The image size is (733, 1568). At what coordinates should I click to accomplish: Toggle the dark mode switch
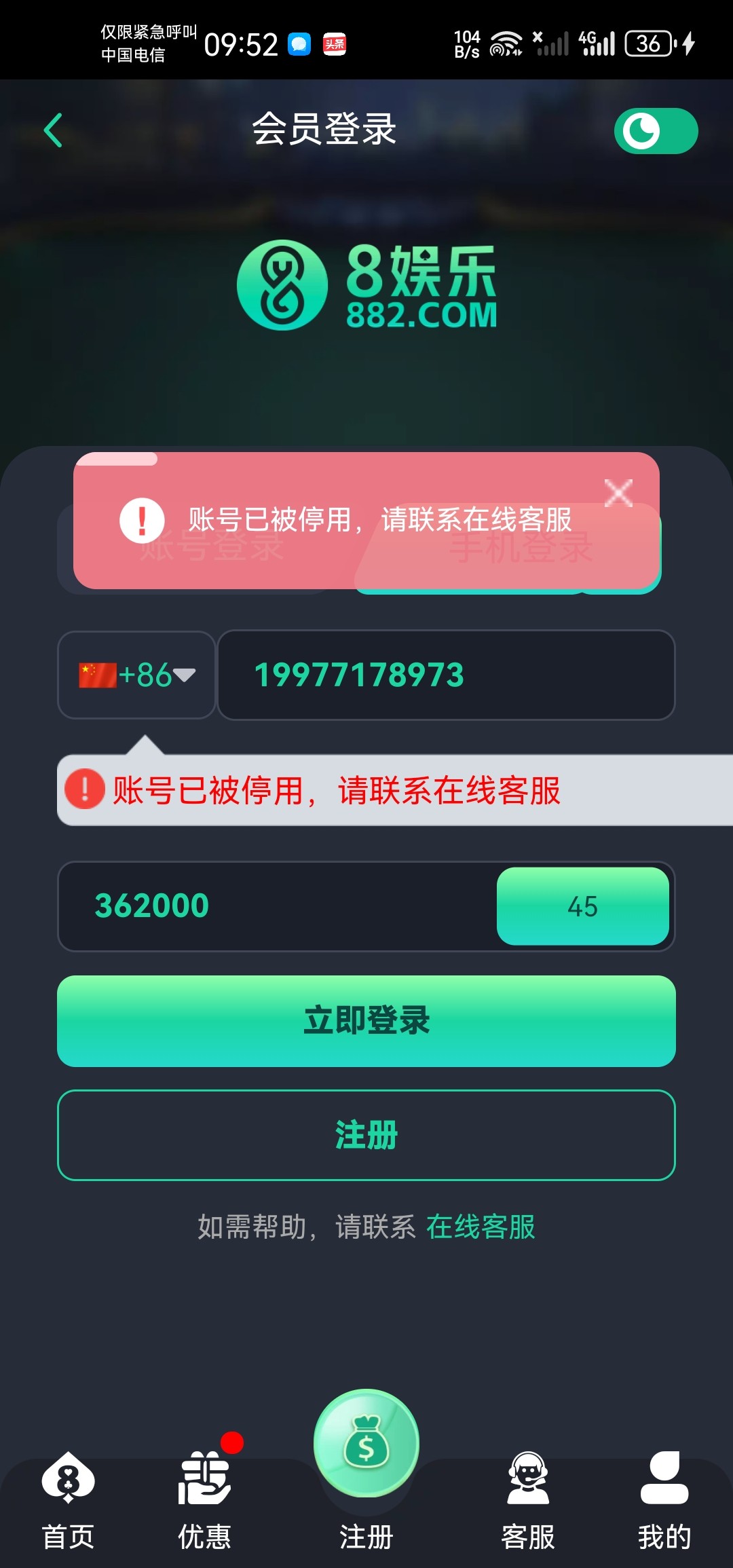pos(656,131)
